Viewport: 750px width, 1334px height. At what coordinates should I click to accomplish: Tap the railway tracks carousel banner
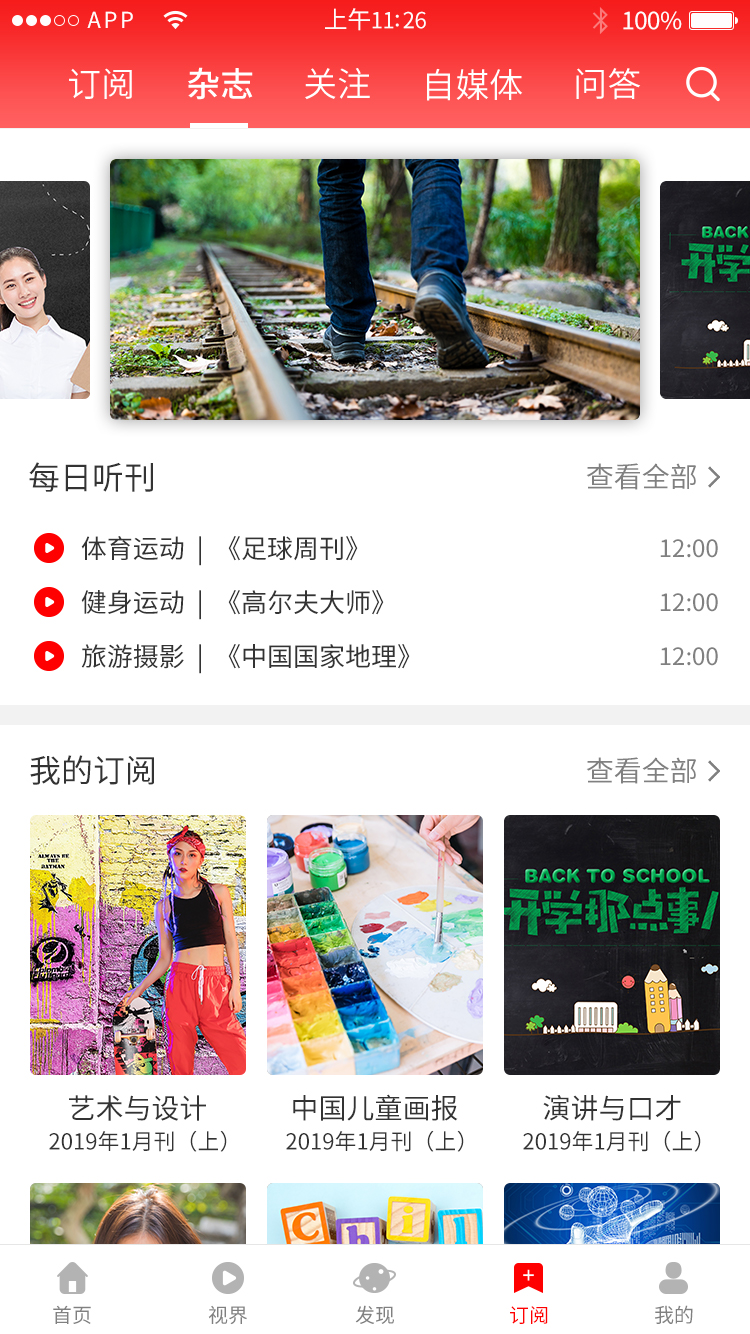[375, 289]
